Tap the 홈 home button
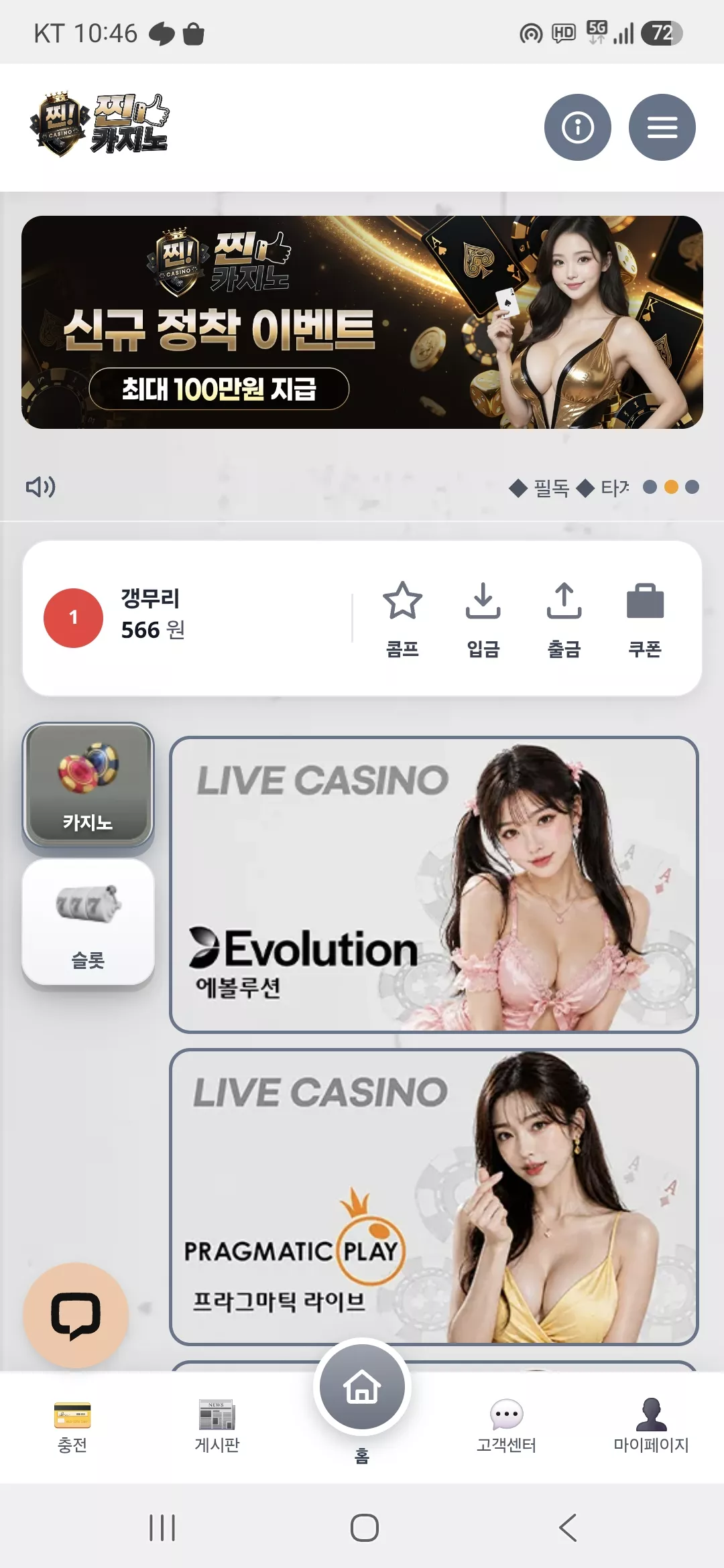 362,1386
